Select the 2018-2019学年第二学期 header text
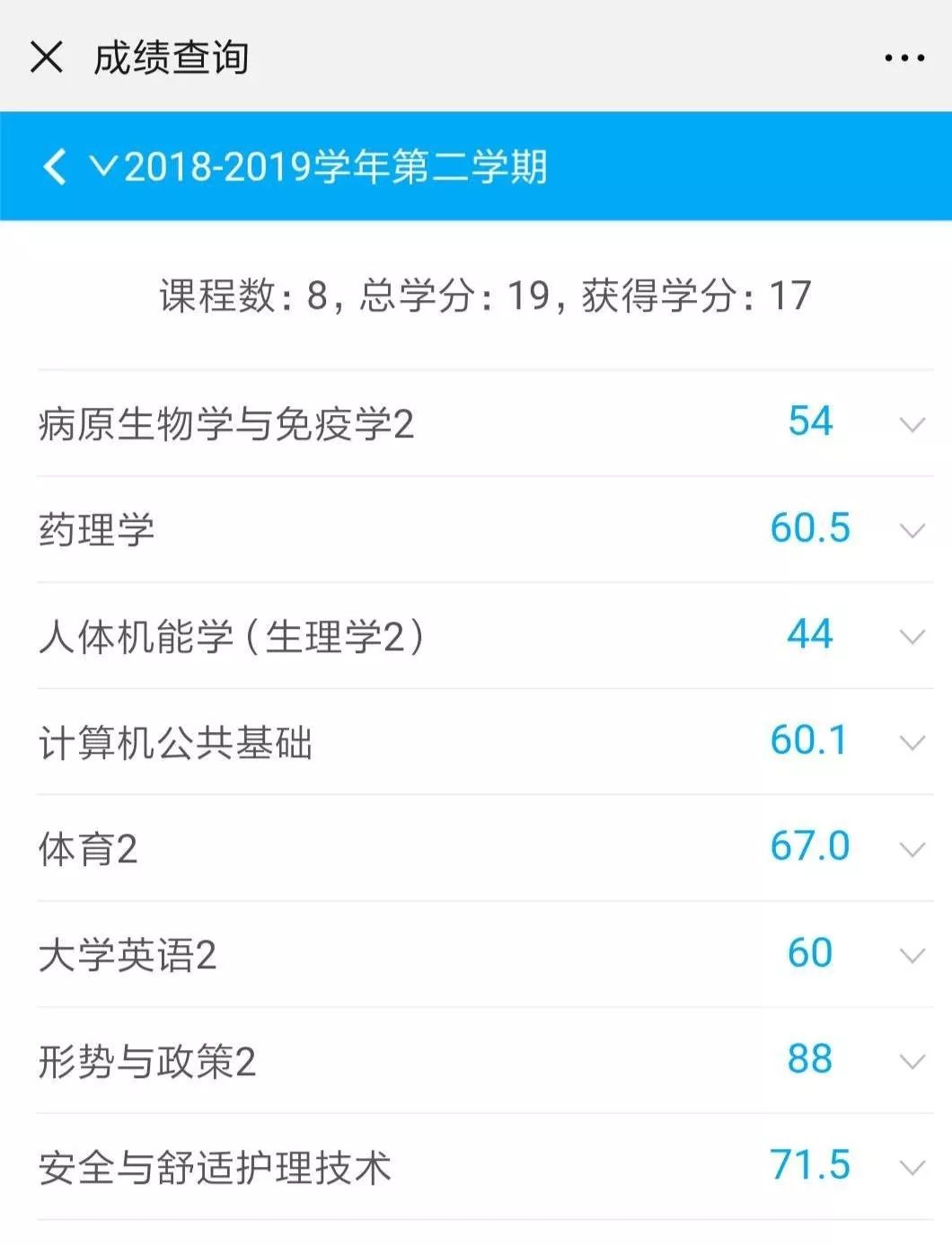 [x=337, y=167]
